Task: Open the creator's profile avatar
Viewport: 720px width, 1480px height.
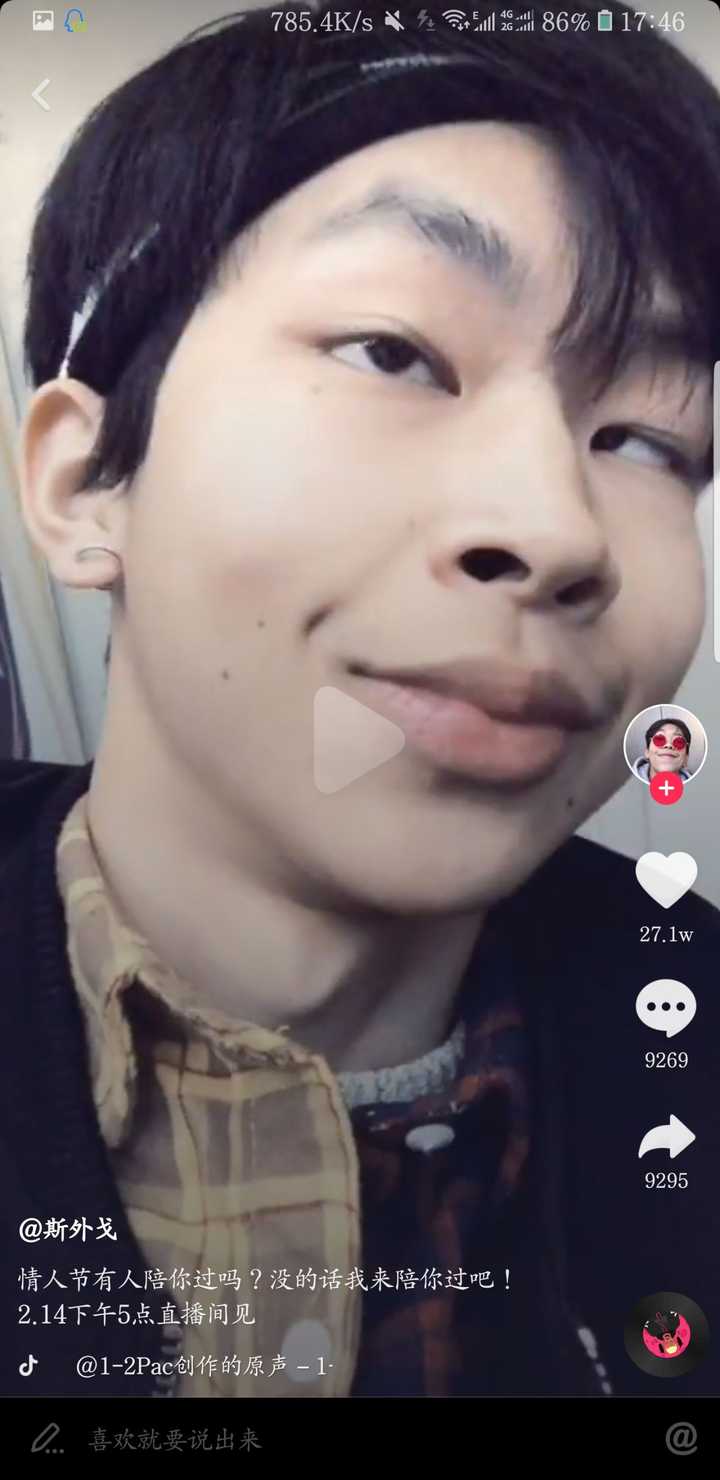Action: (x=665, y=745)
